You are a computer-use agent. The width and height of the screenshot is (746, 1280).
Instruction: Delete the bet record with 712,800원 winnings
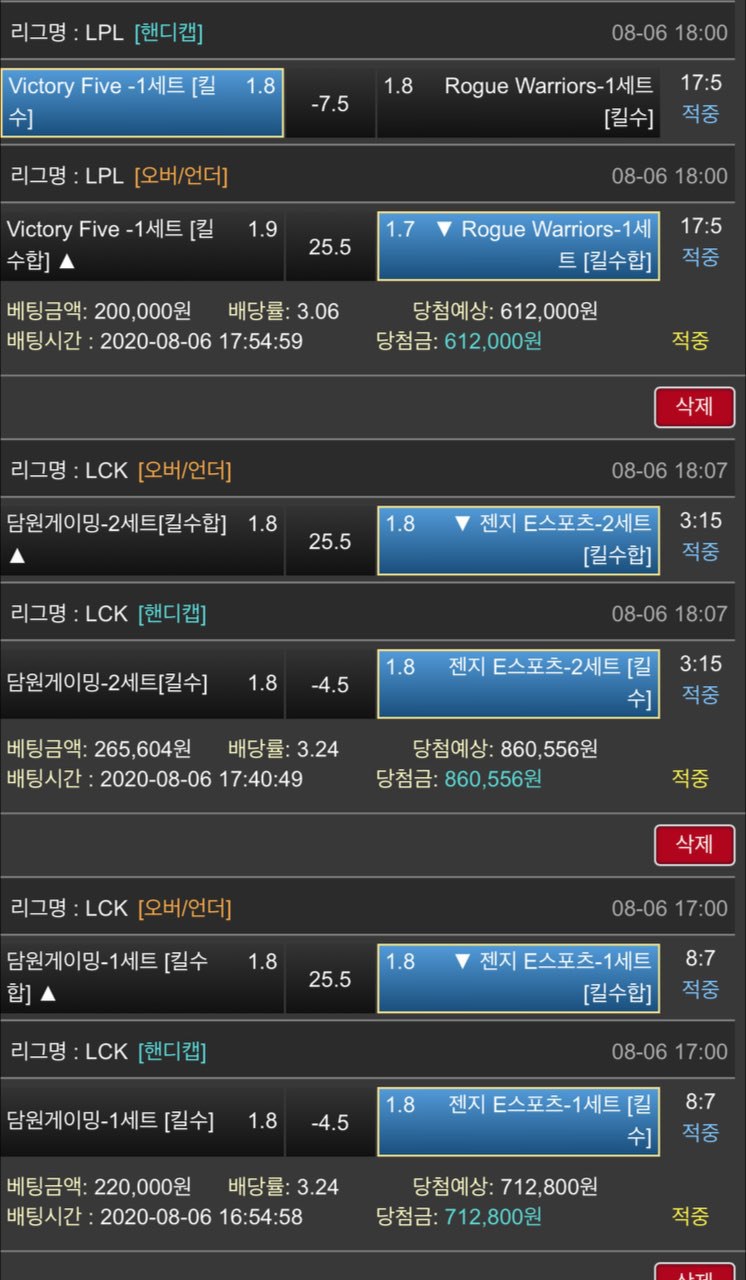coord(694,1272)
